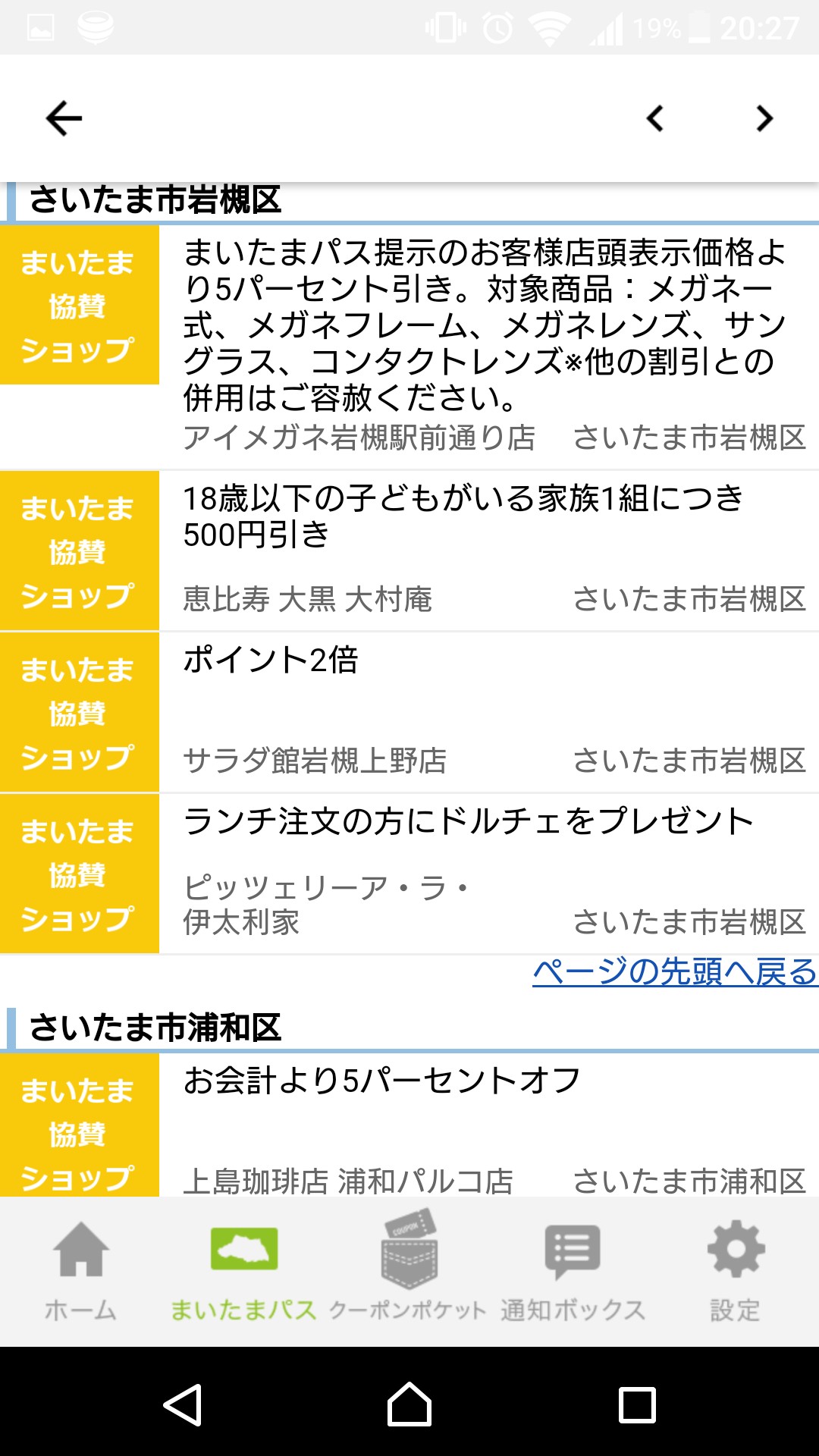Image resolution: width=819 pixels, height=1456 pixels.
Task: Tap the back arrow at top left
Action: (x=64, y=118)
